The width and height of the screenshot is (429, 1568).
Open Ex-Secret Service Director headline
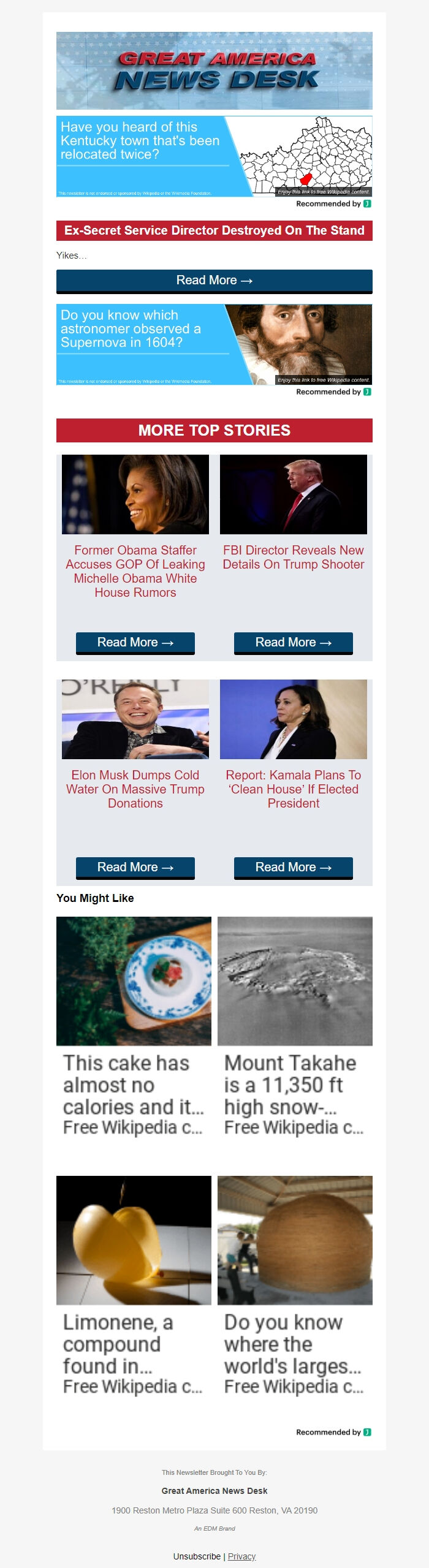214,230
